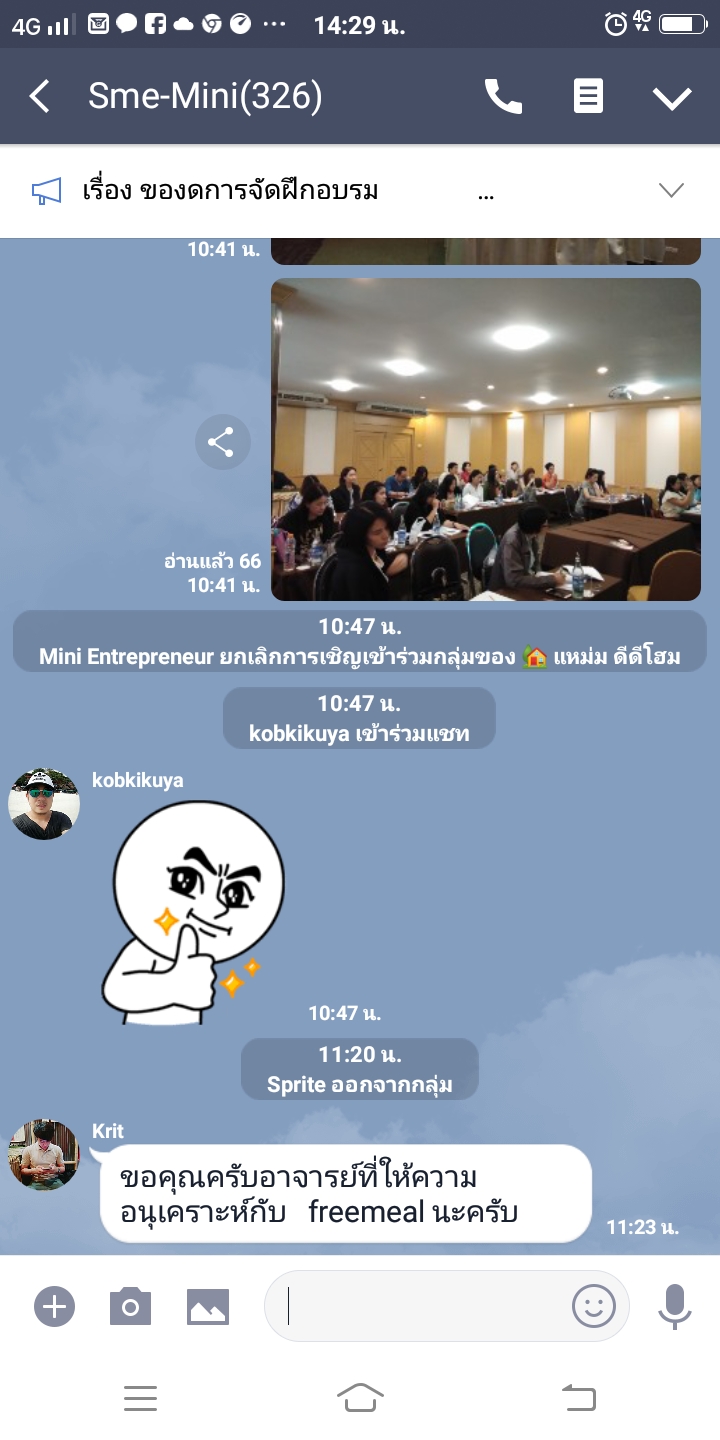This screenshot has height=1440, width=720.
Task: Share the meeting room photo
Action: click(222, 441)
